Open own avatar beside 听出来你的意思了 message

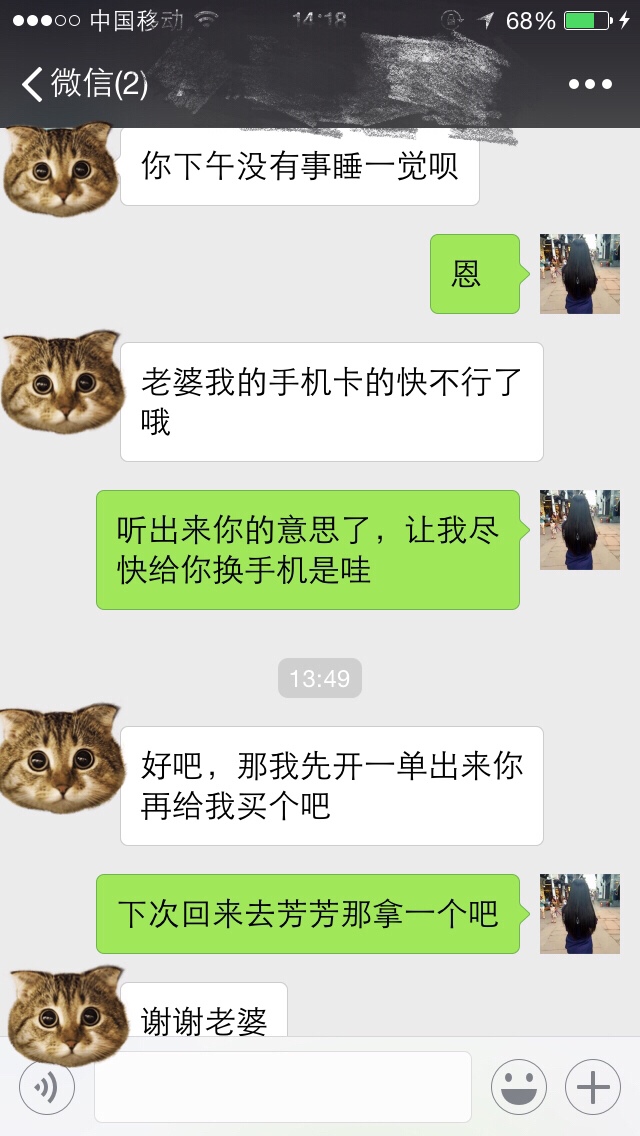580,530
